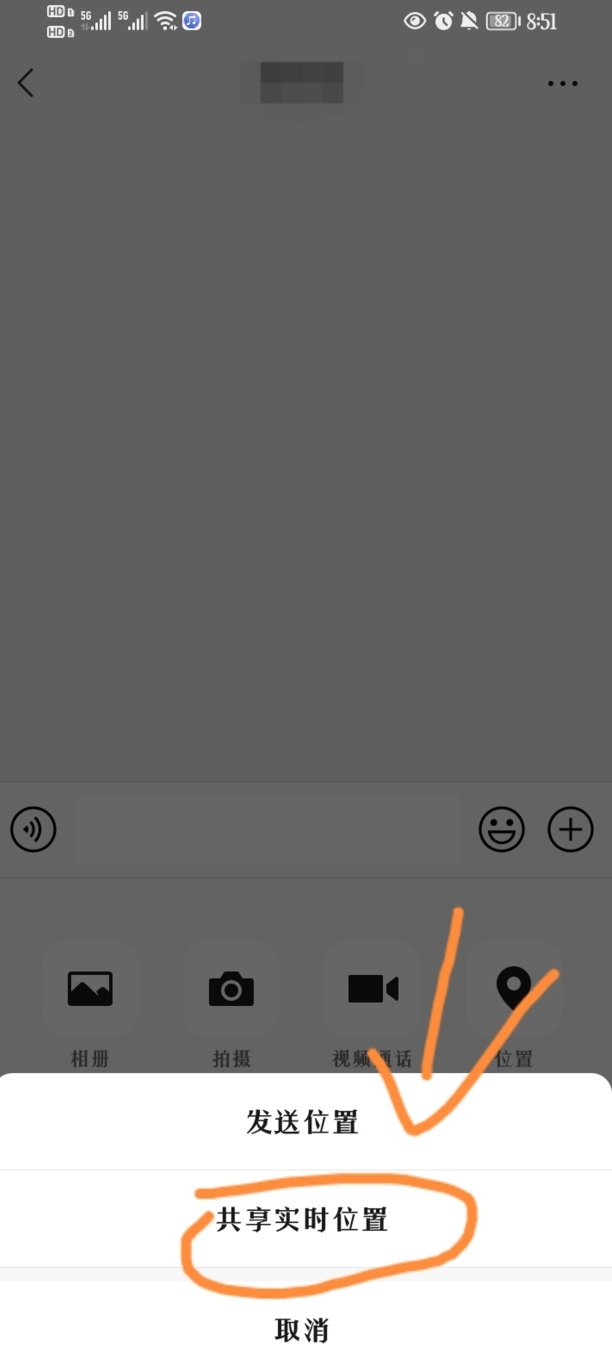
Task: Switch to voice input
Action: point(33,830)
